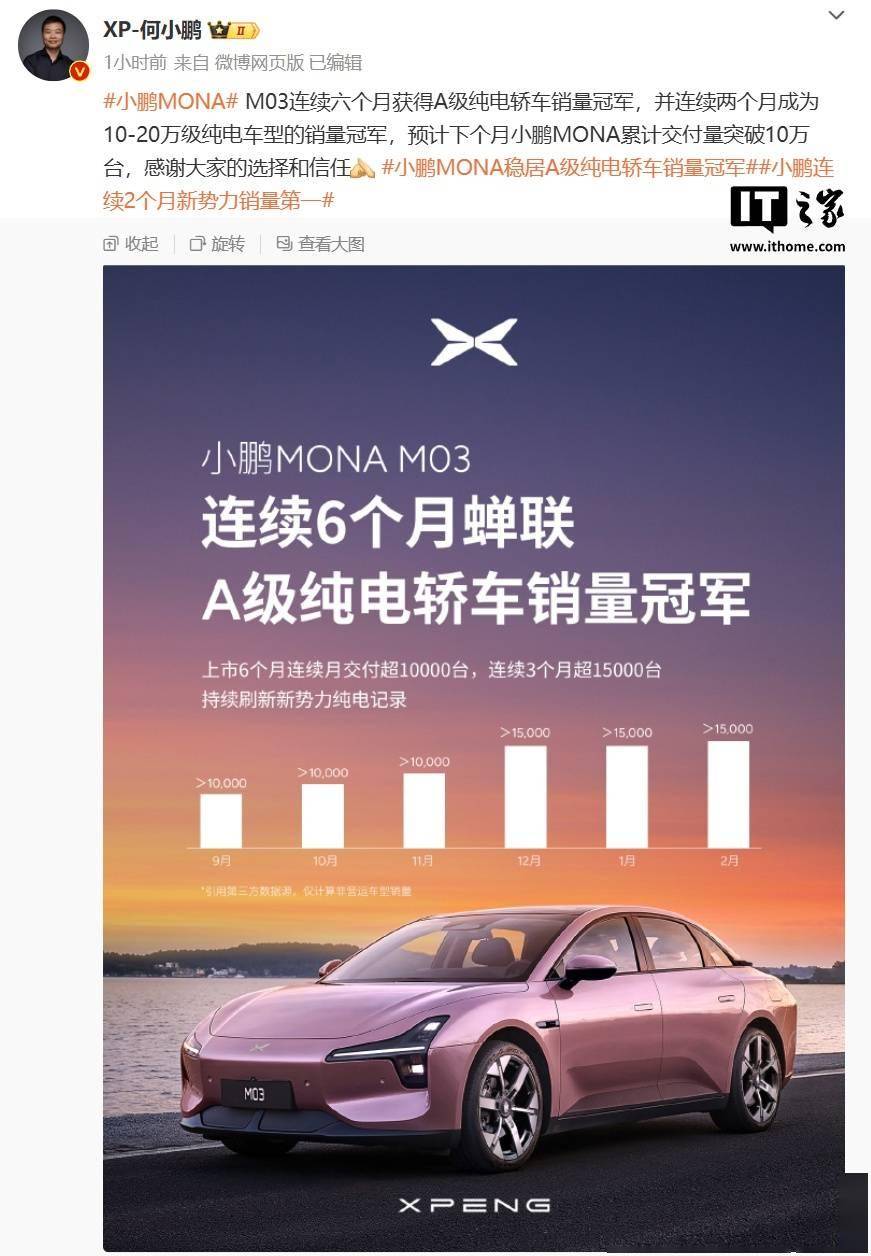Rotate the image with 旋转

coord(218,244)
